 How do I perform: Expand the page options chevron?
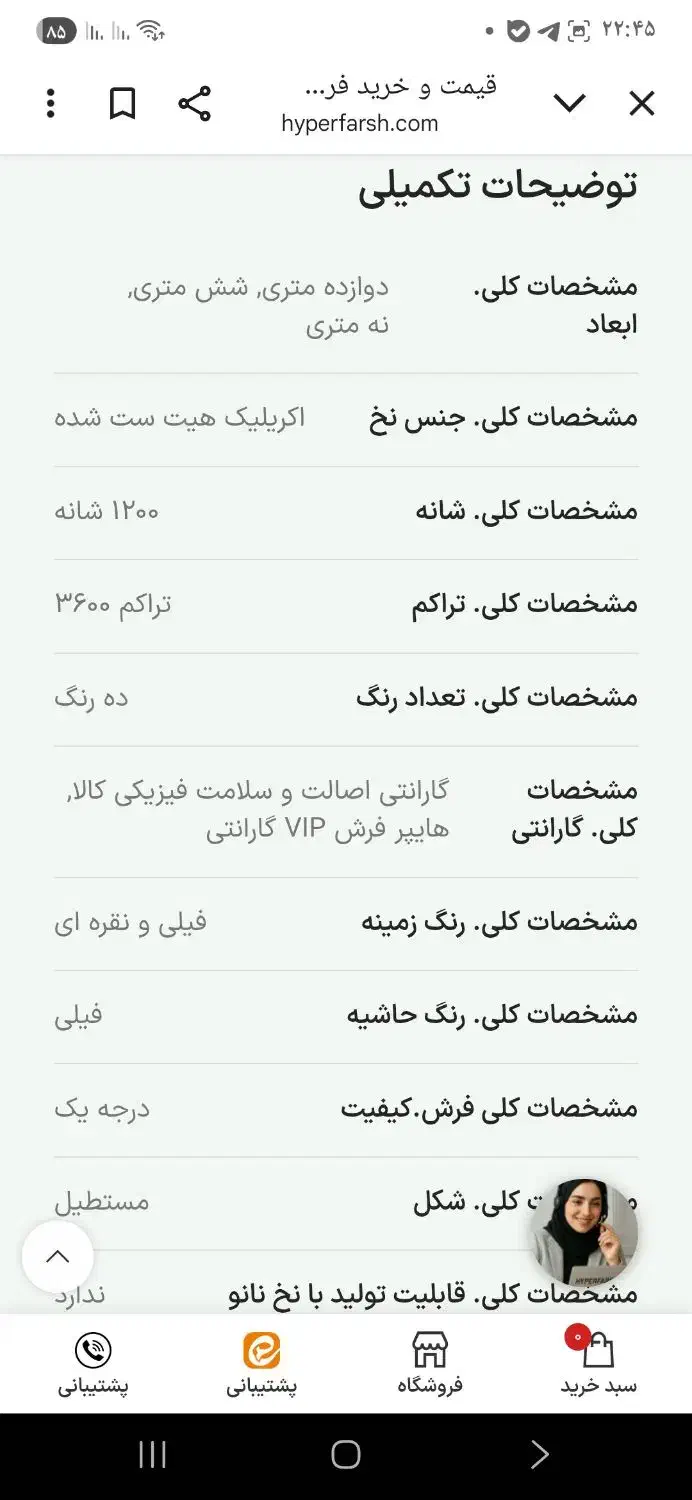pyautogui.click(x=570, y=104)
